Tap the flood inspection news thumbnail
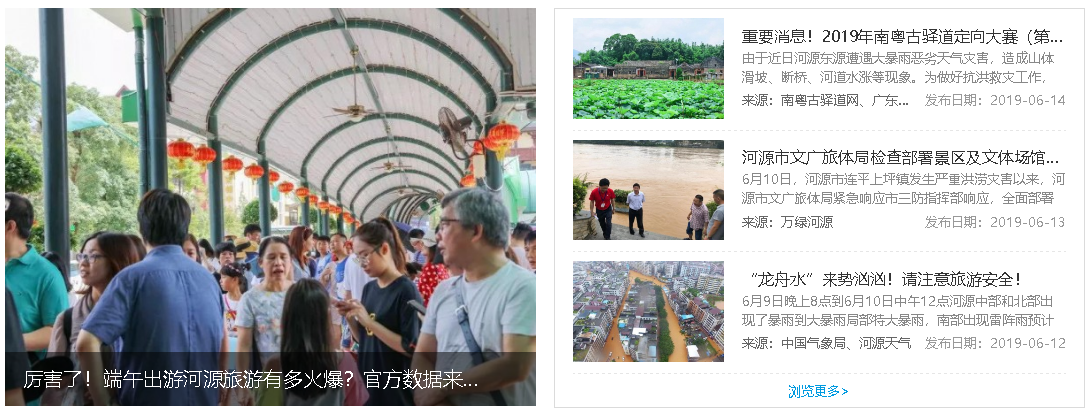This screenshot has width=1089, height=412. [x=648, y=190]
